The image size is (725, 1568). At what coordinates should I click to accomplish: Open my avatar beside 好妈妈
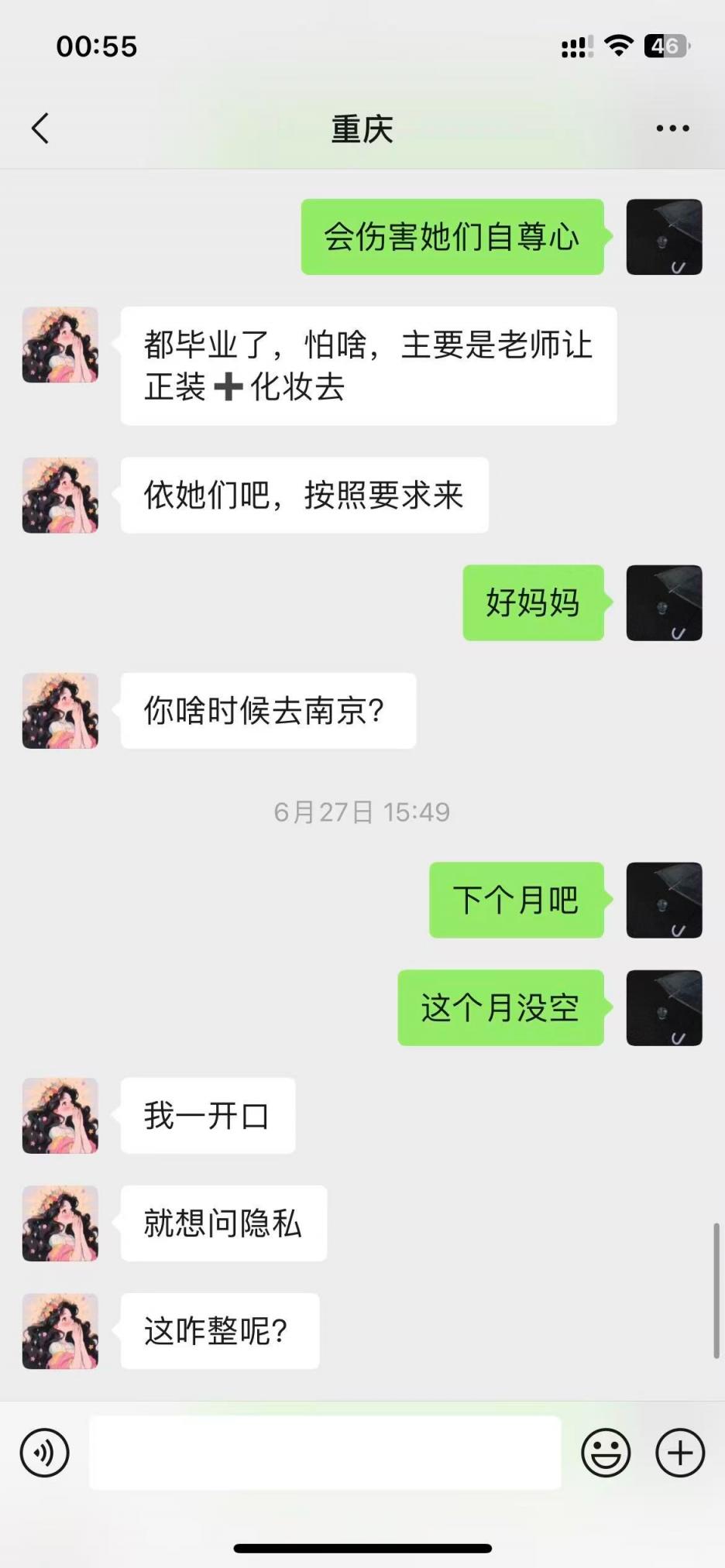[x=664, y=602]
